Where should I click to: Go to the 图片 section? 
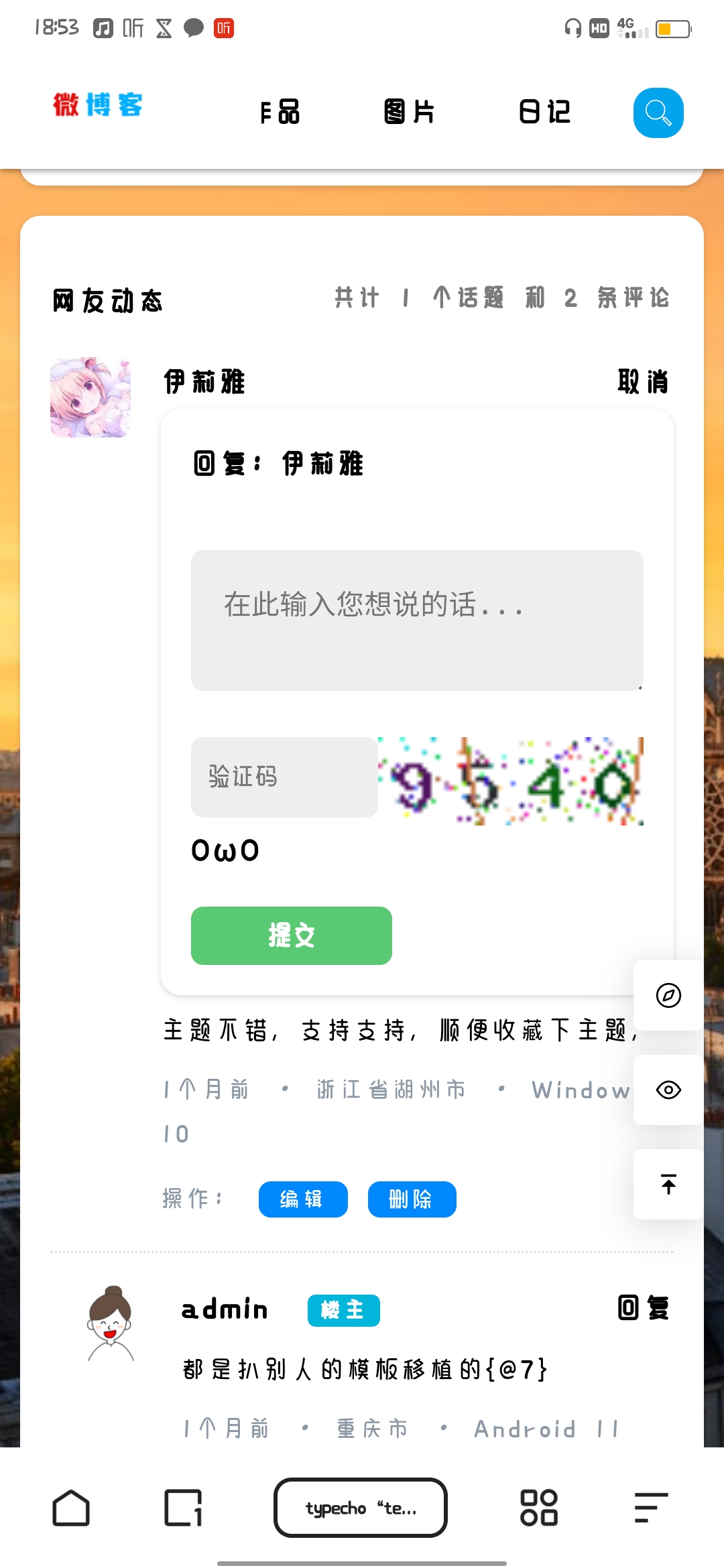point(409,112)
